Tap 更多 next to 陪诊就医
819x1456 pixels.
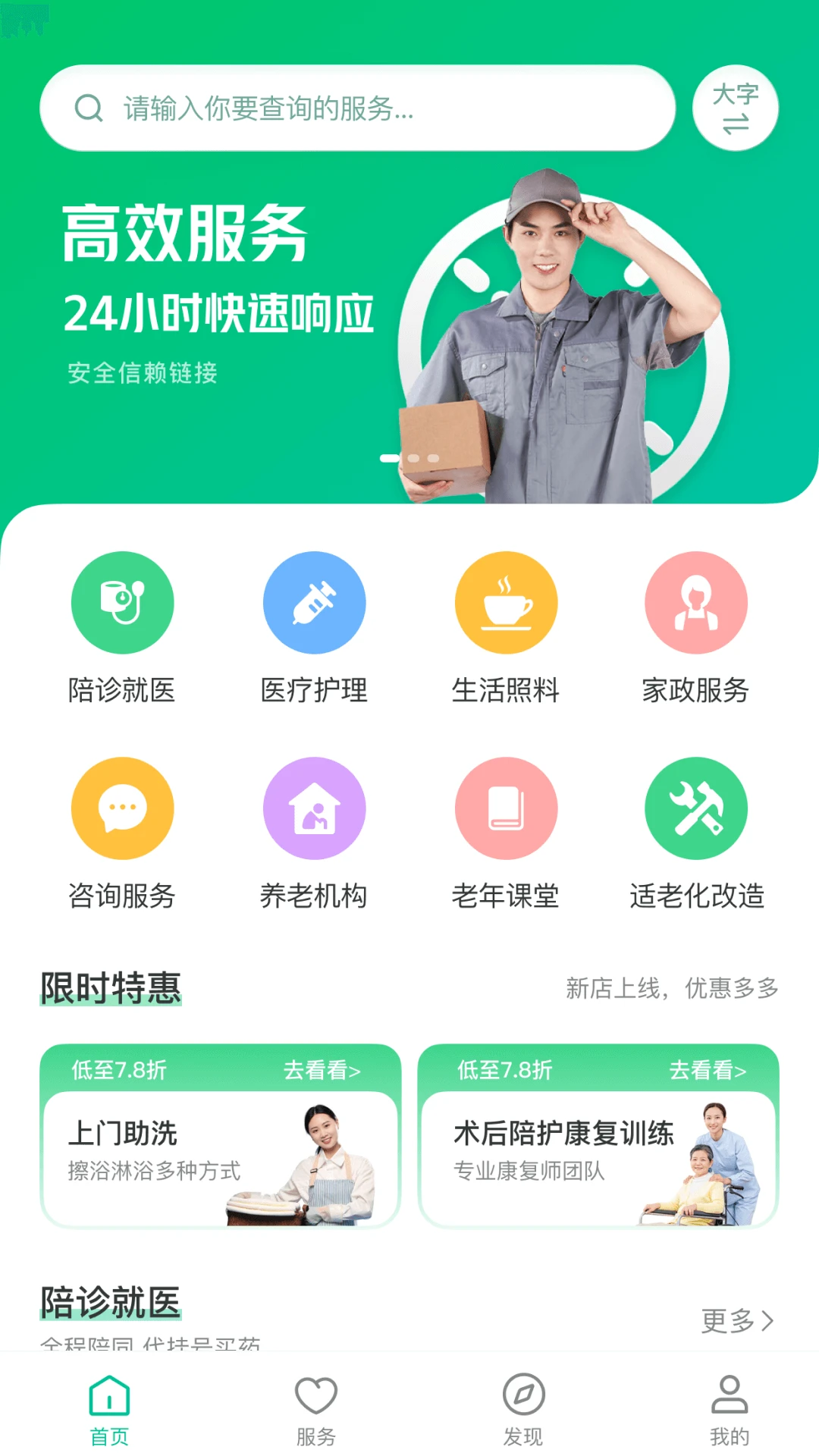(736, 1321)
